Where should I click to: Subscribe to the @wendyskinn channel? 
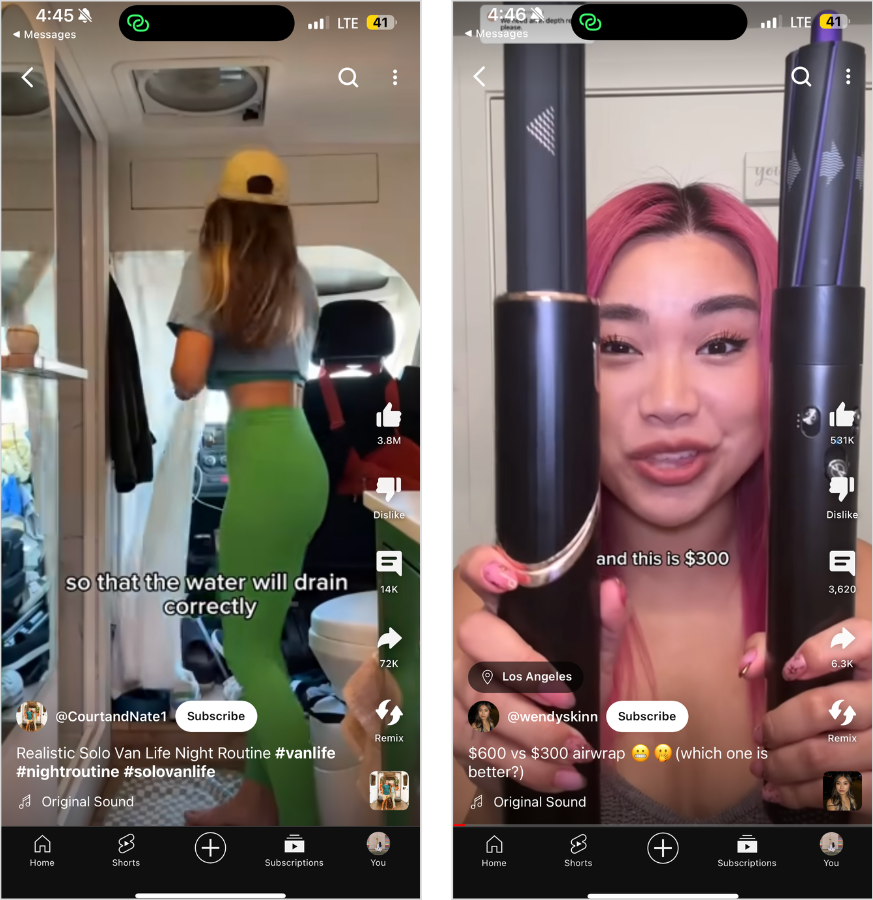pyautogui.click(x=647, y=716)
